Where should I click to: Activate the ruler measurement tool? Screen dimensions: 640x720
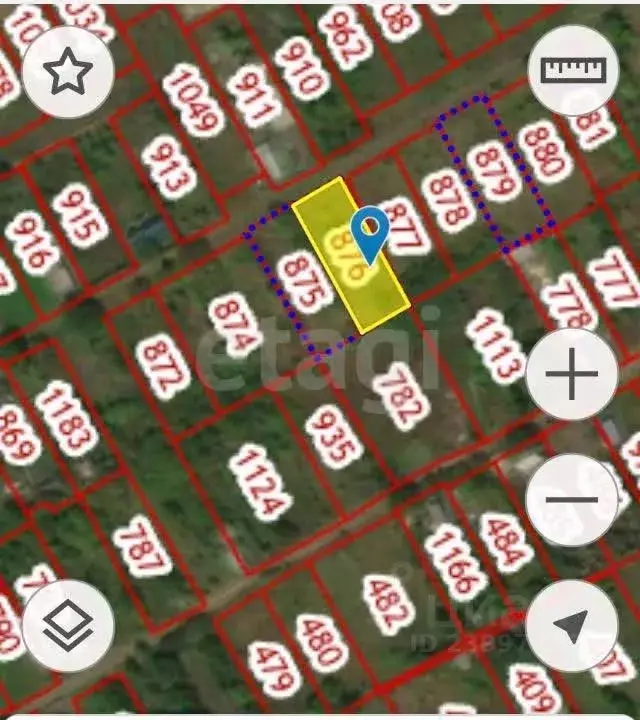[573, 70]
